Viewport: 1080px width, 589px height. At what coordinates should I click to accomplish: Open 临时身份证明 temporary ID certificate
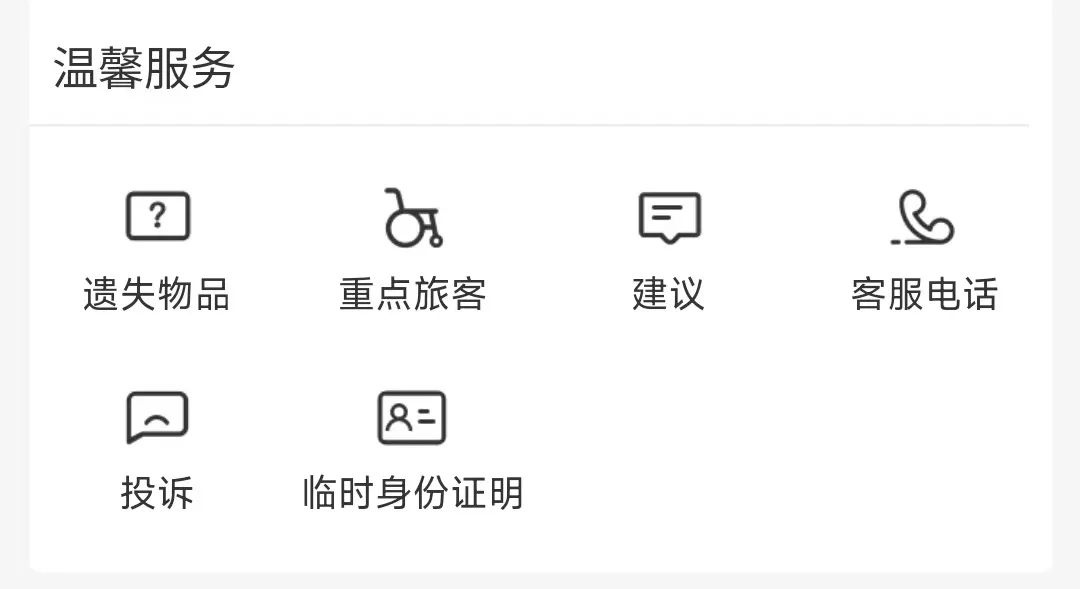point(413,451)
